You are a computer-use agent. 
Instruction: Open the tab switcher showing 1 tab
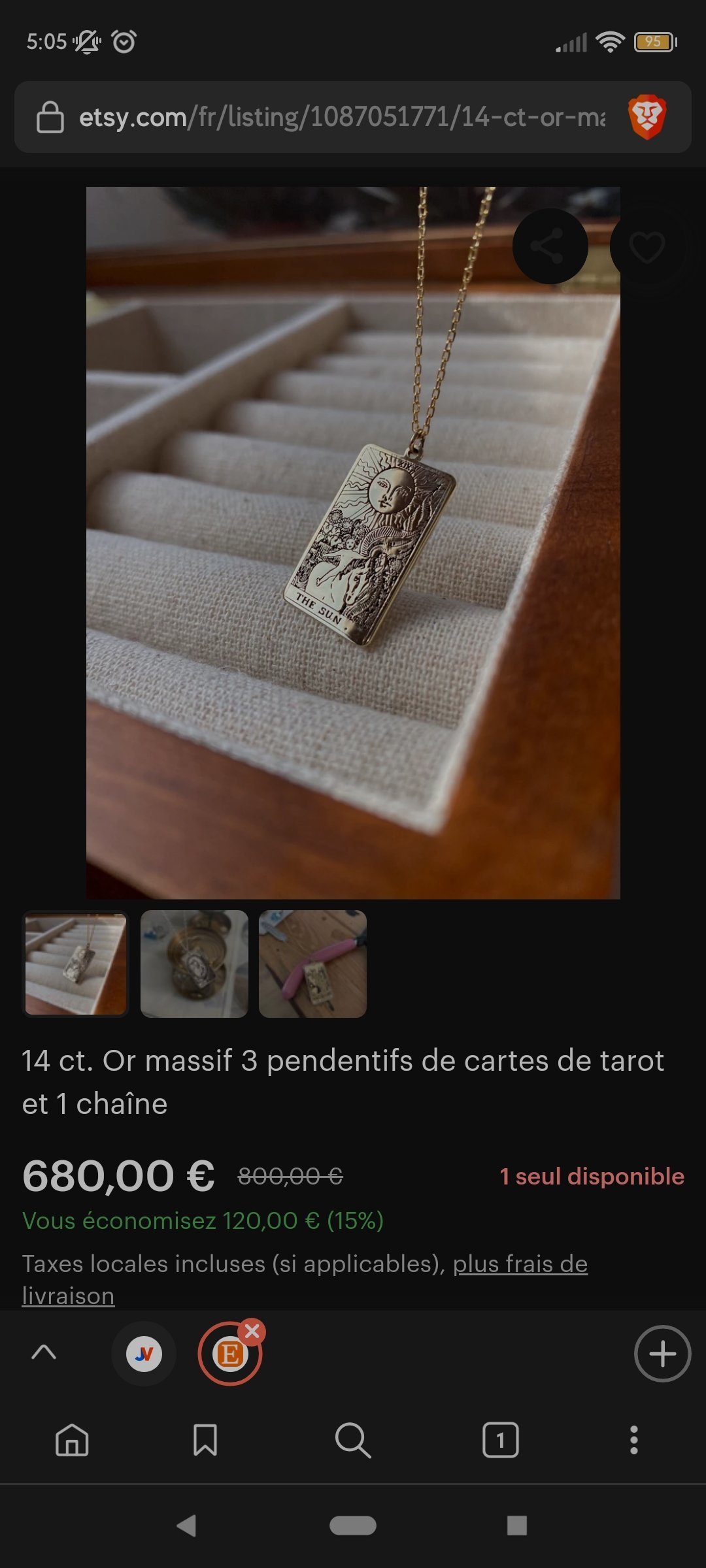[x=500, y=1440]
